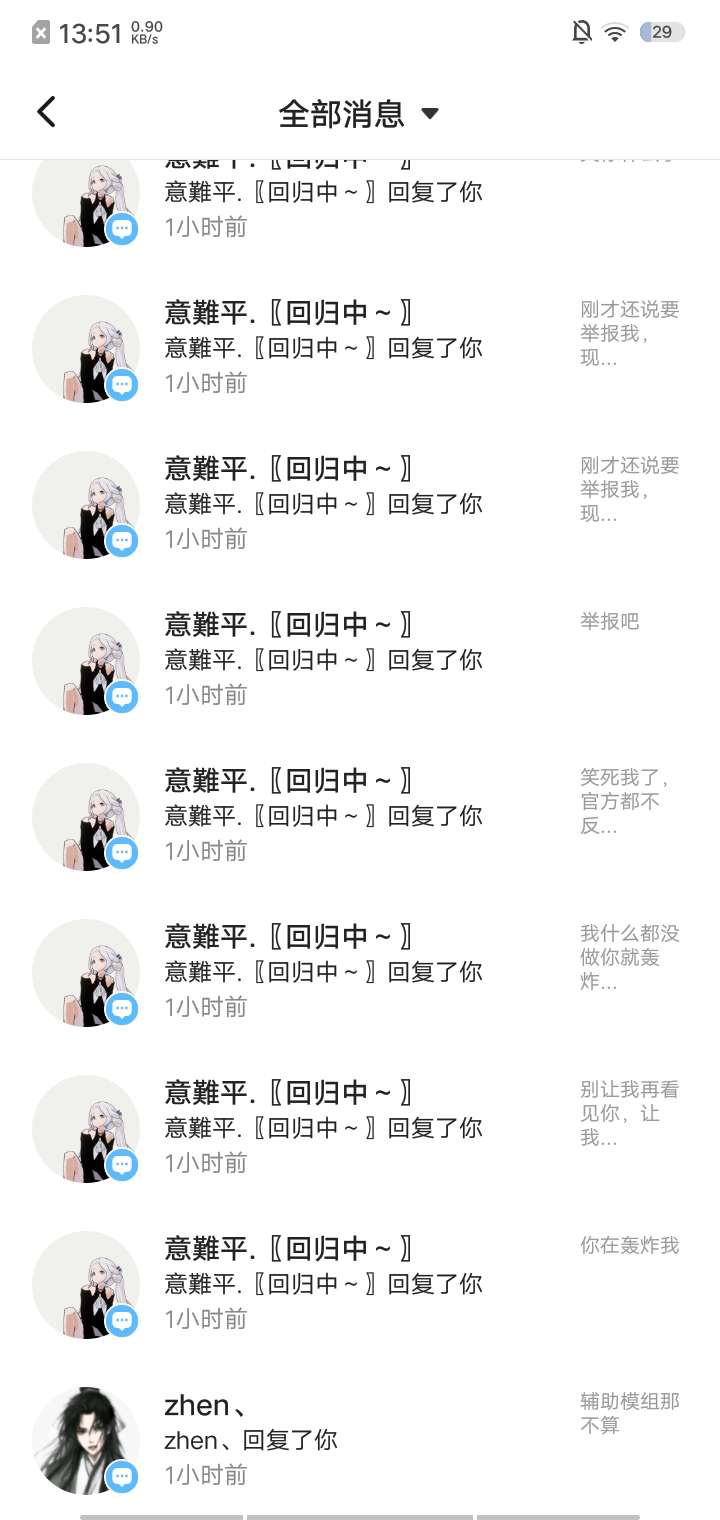View zhen、's profile avatar

(85, 1440)
